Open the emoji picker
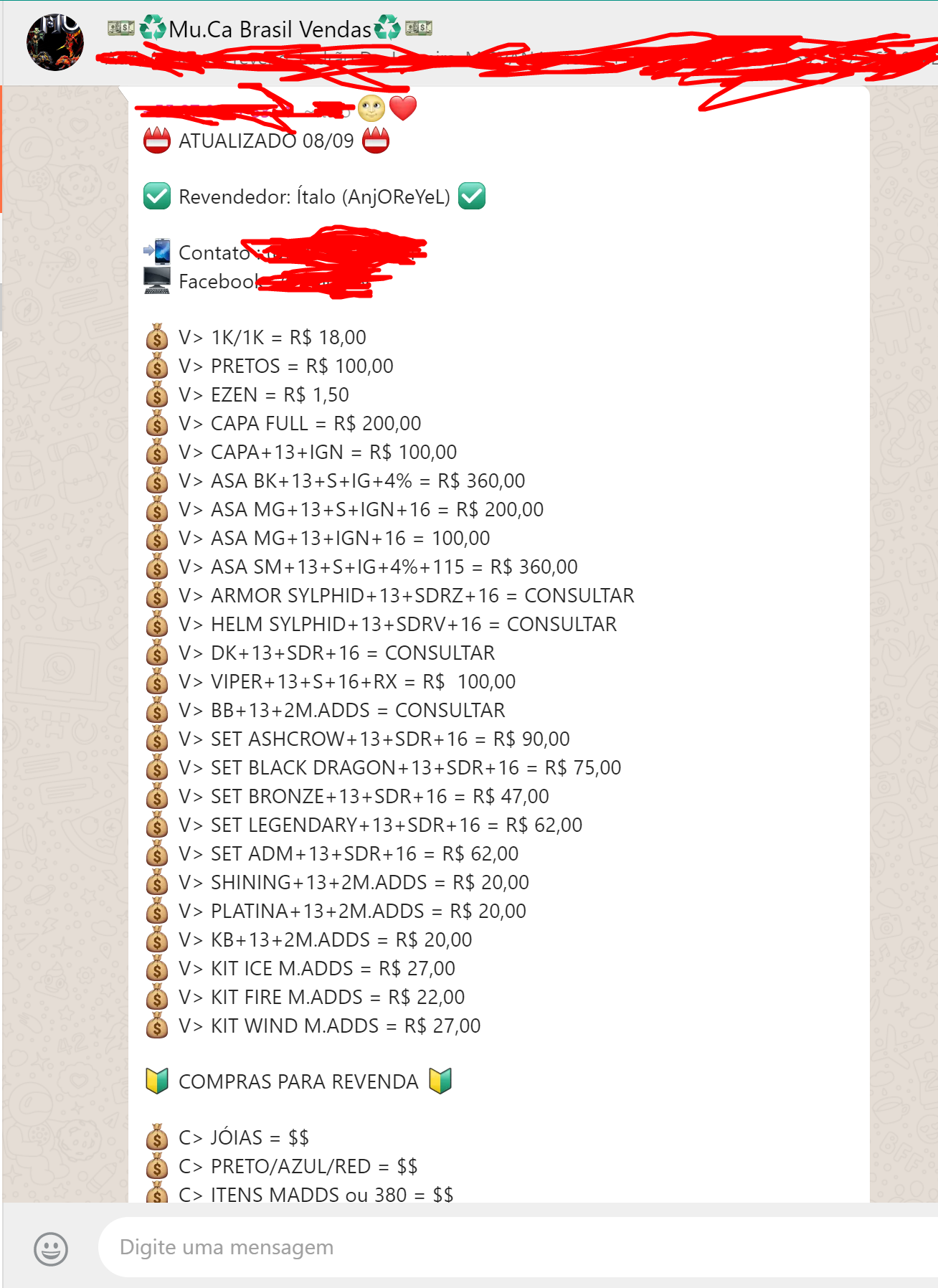This screenshot has width=938, height=1288. click(51, 1249)
